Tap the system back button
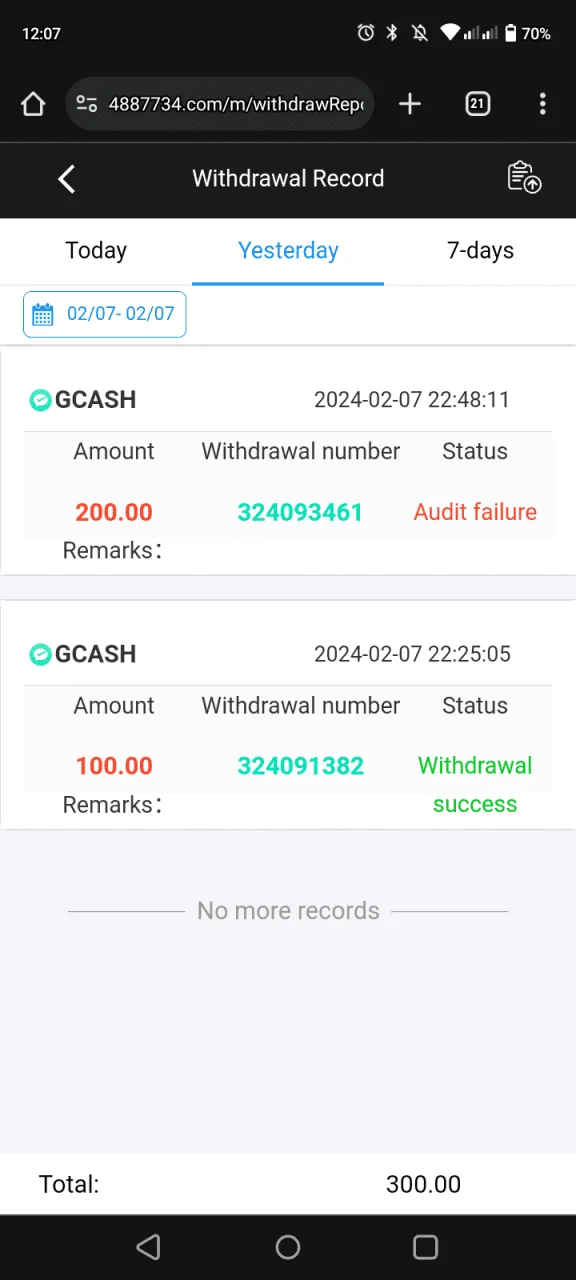Screen dimensions: 576x1280 click(x=148, y=1246)
